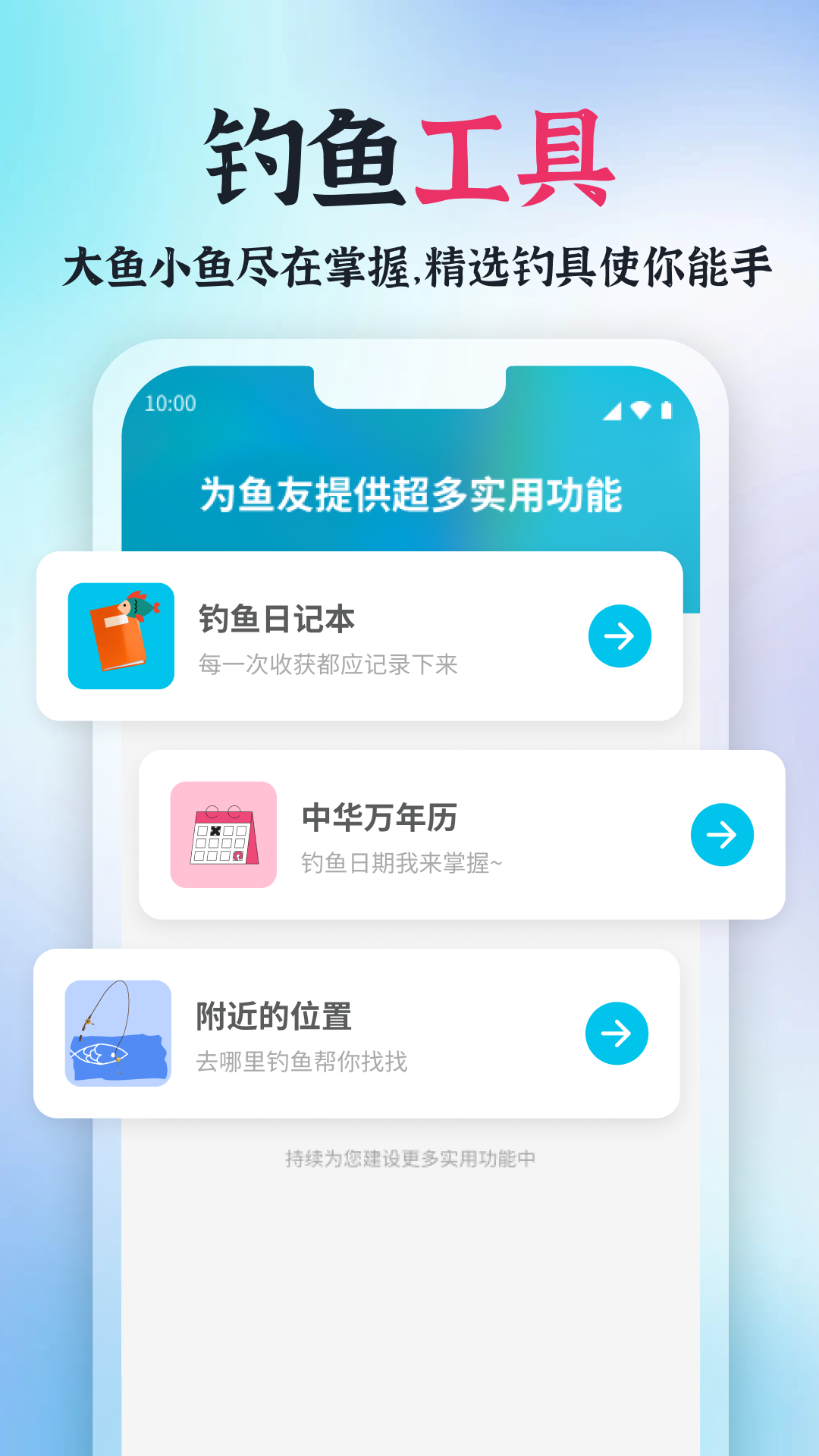Click the arrow next to 钓鱼日记本
The height and width of the screenshot is (1456, 819).
coord(620,637)
